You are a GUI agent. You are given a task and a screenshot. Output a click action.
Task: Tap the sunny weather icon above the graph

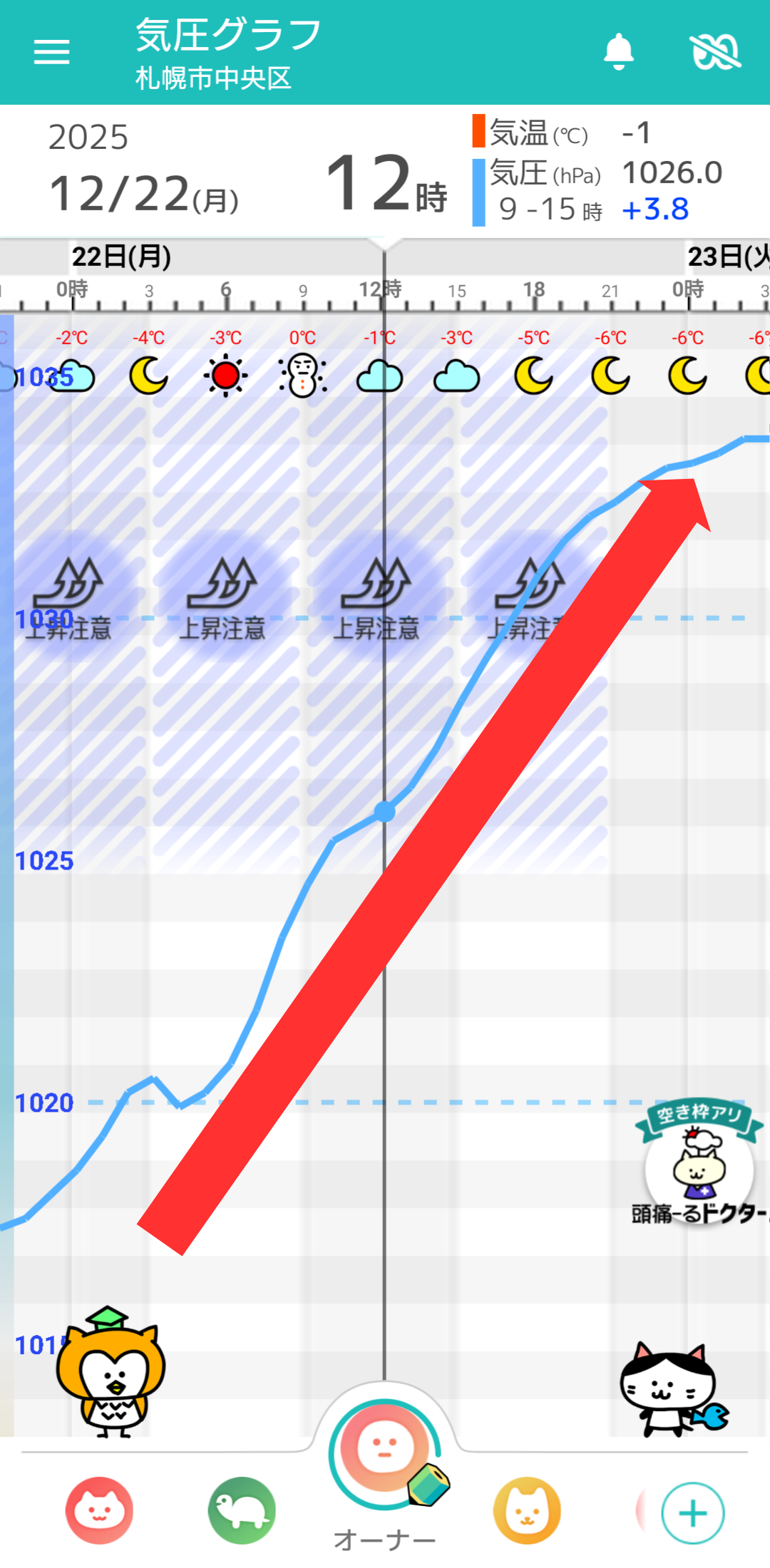click(225, 376)
